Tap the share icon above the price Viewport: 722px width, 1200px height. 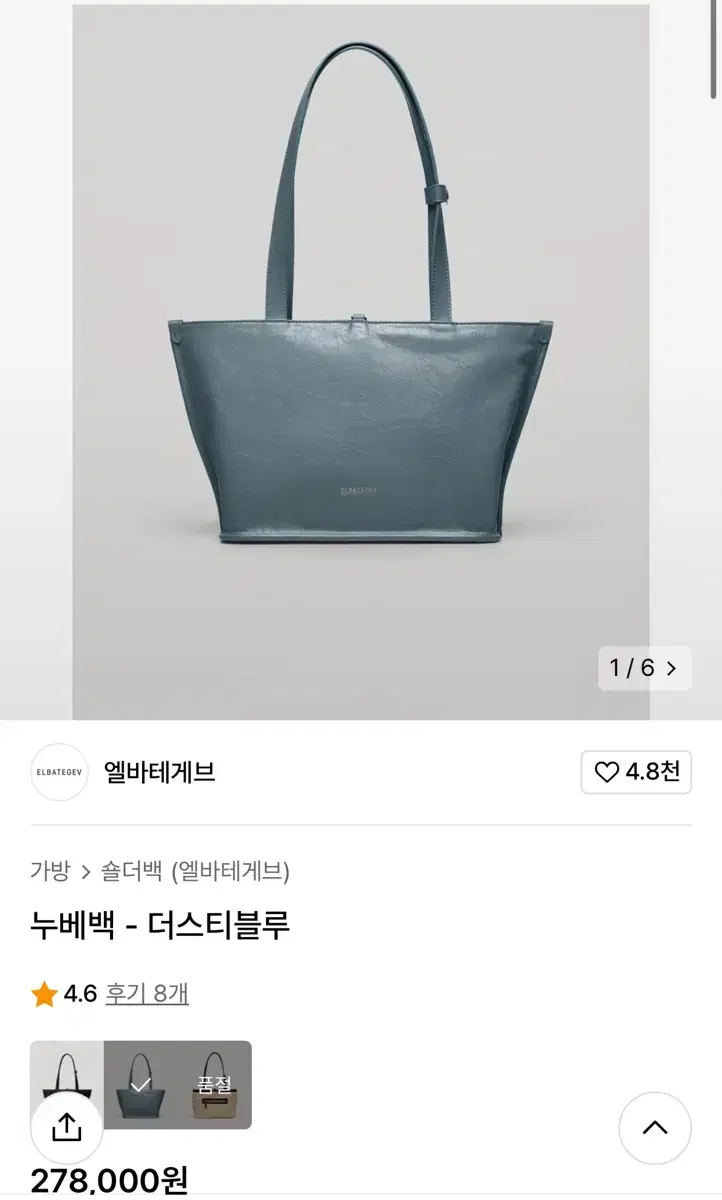tap(66, 1127)
